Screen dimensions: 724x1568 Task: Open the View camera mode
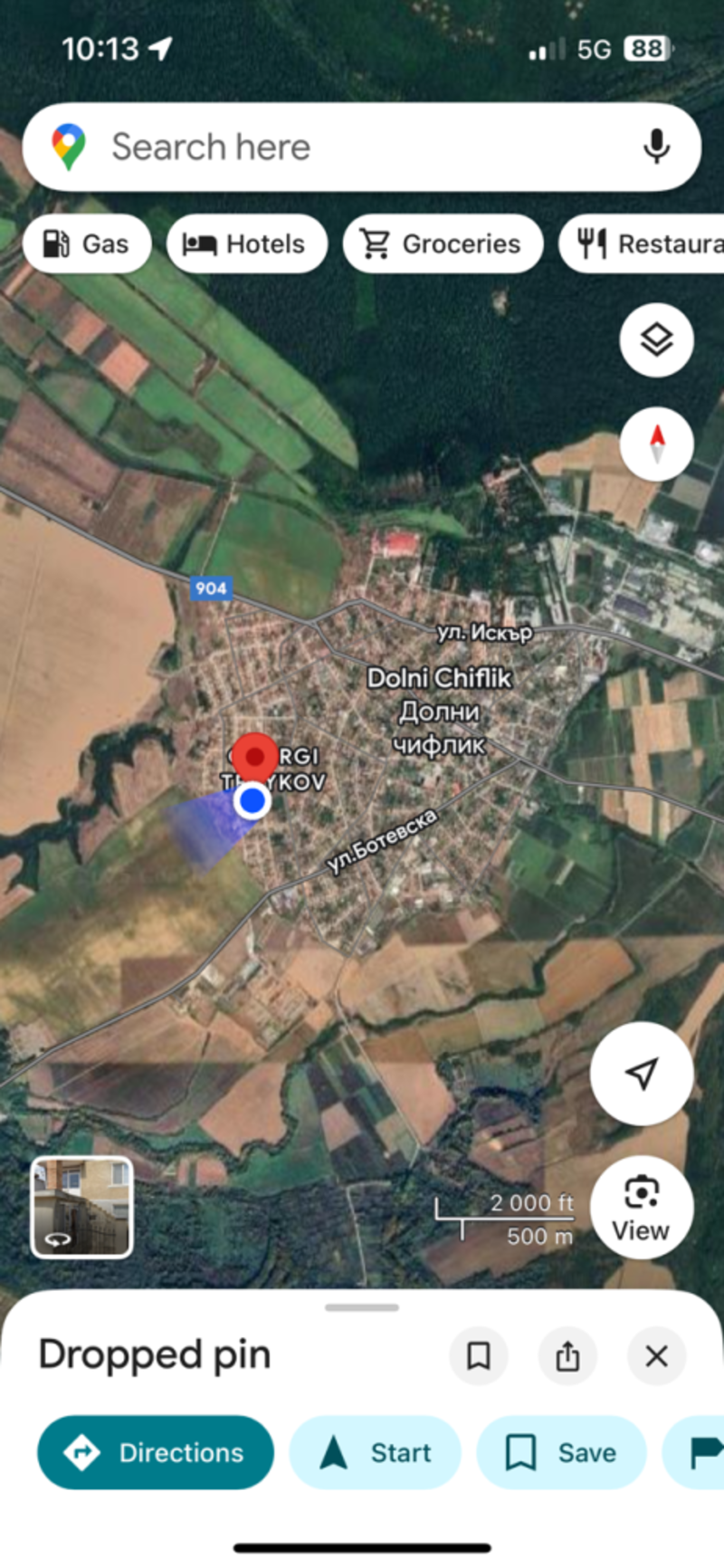[x=641, y=1208]
